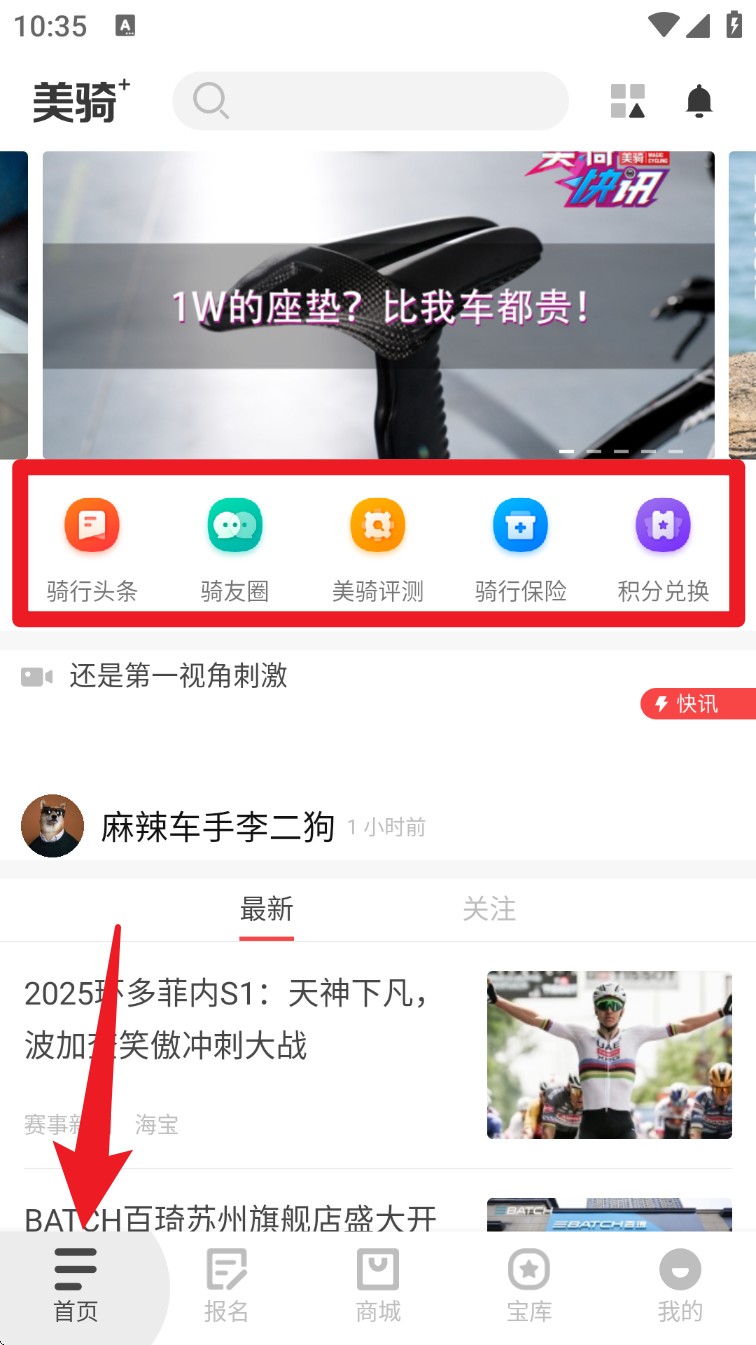Switch to the 最新 tab

(x=266, y=909)
